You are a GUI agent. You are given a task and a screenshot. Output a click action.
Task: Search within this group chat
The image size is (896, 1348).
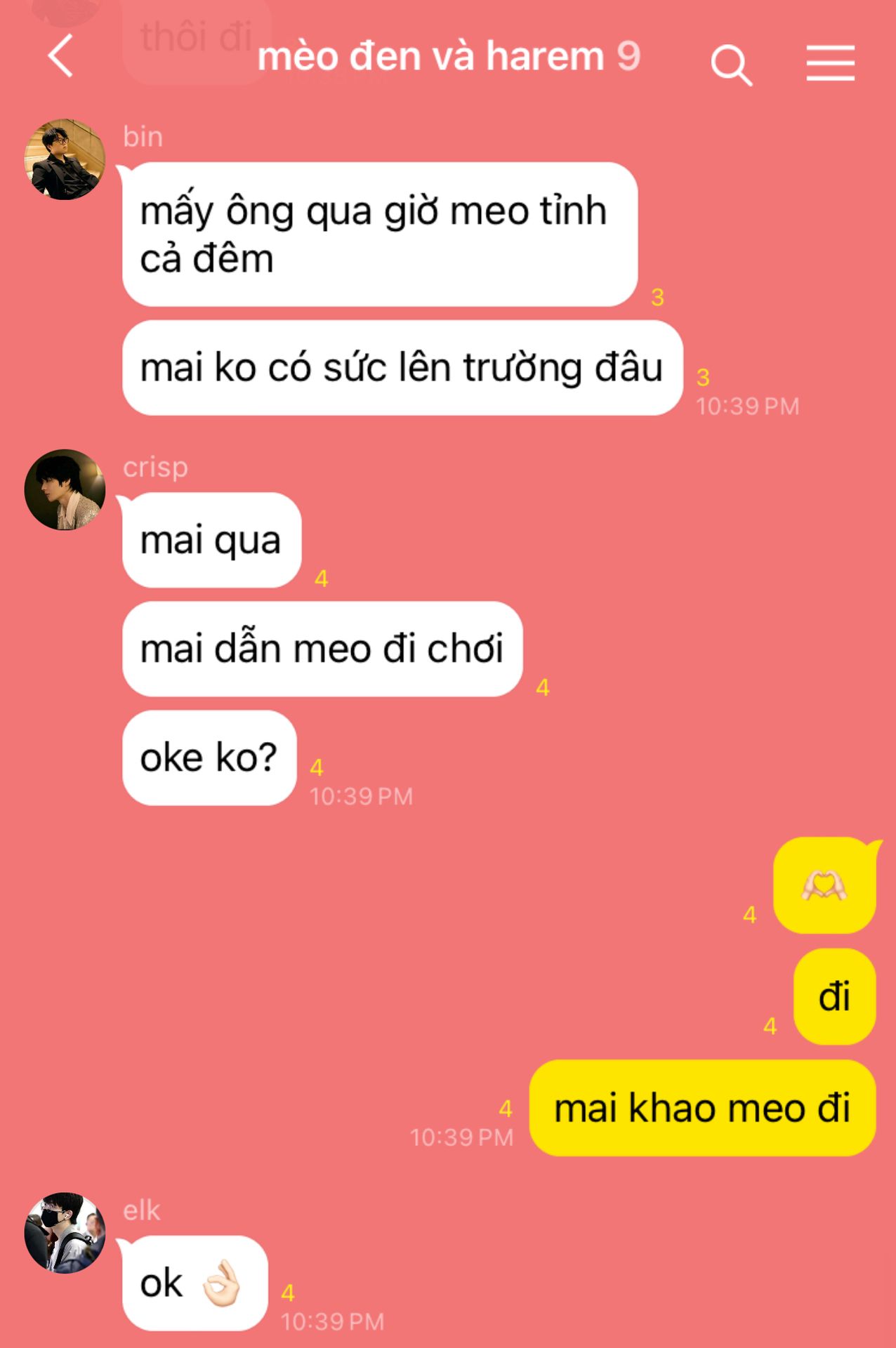[731, 65]
